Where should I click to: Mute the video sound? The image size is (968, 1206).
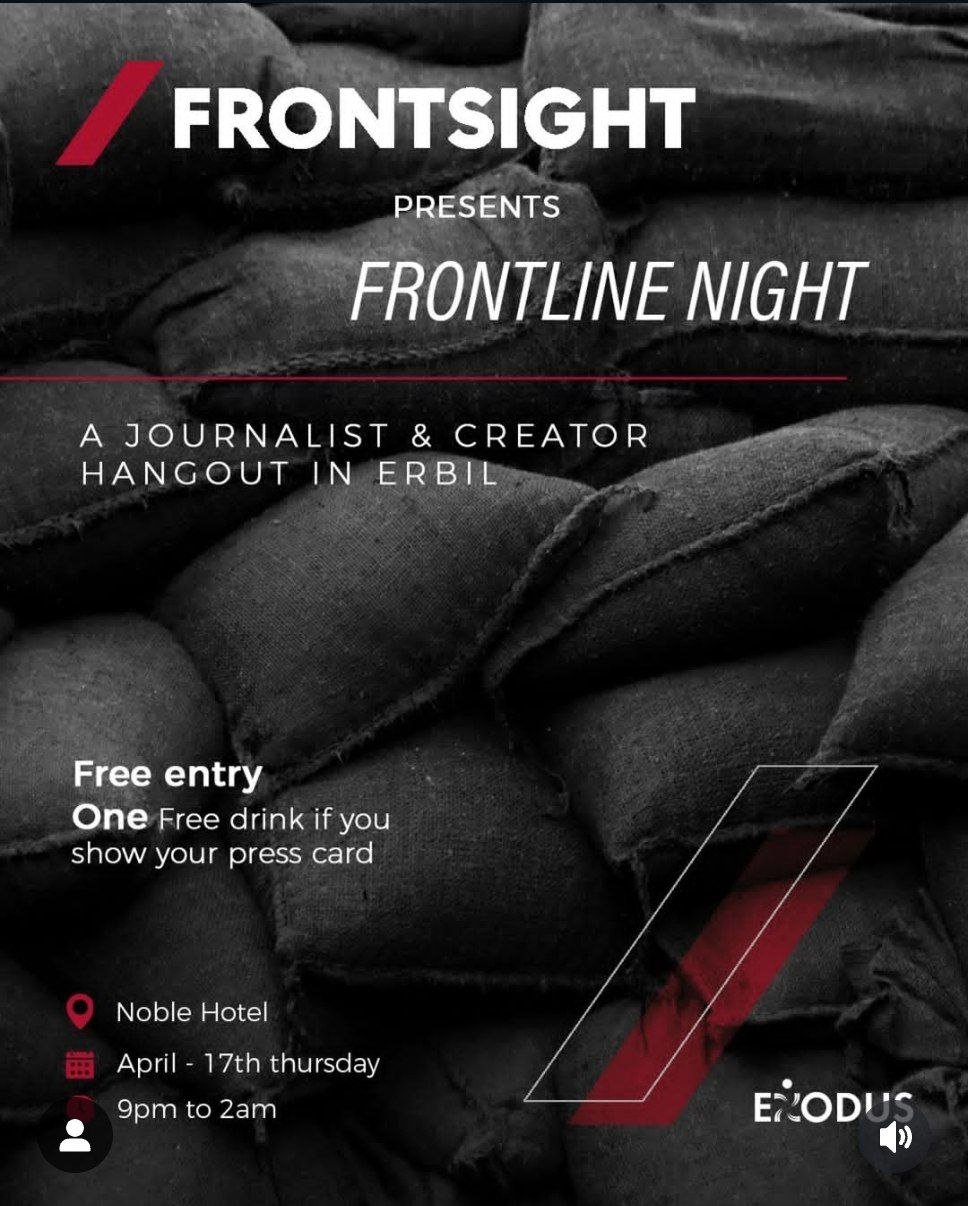895,1137
